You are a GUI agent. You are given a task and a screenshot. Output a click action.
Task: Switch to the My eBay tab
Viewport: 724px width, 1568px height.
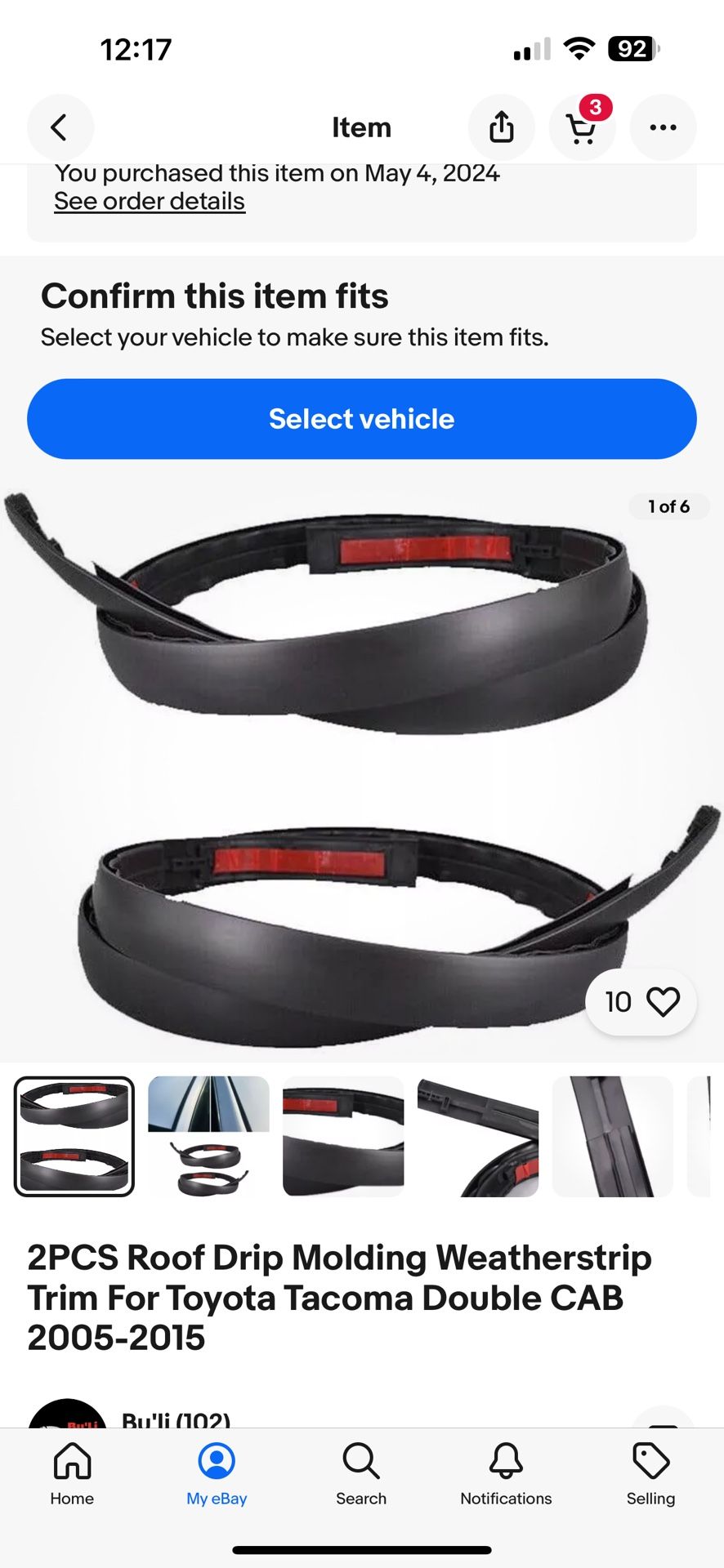tap(217, 1473)
